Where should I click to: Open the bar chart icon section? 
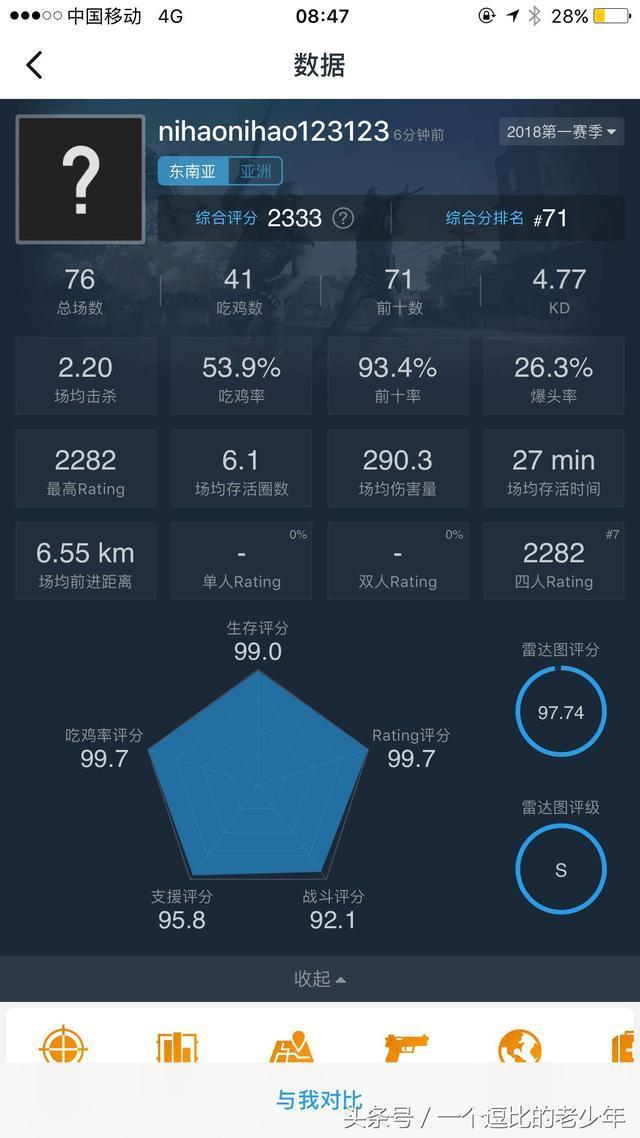(177, 1047)
